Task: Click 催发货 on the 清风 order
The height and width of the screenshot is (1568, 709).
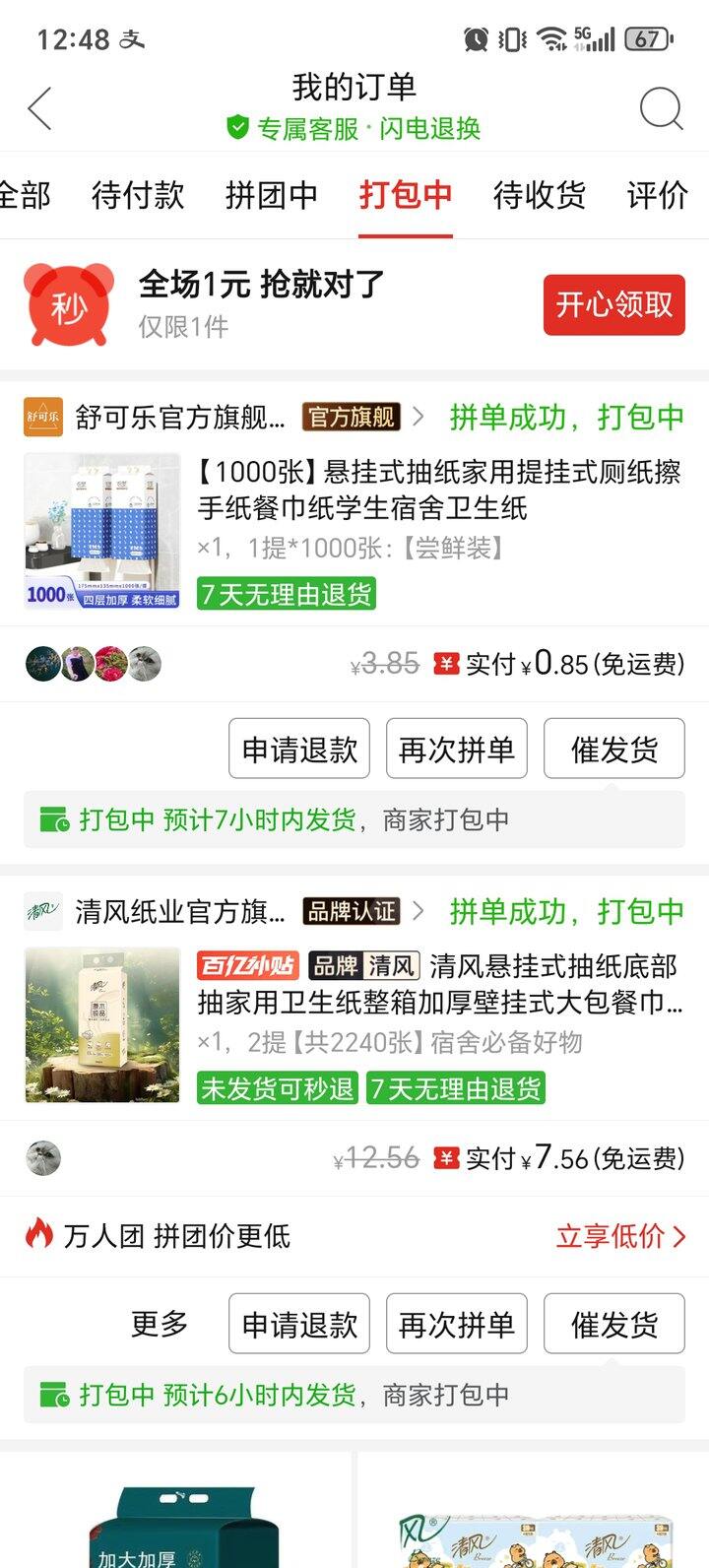Action: [x=613, y=1325]
